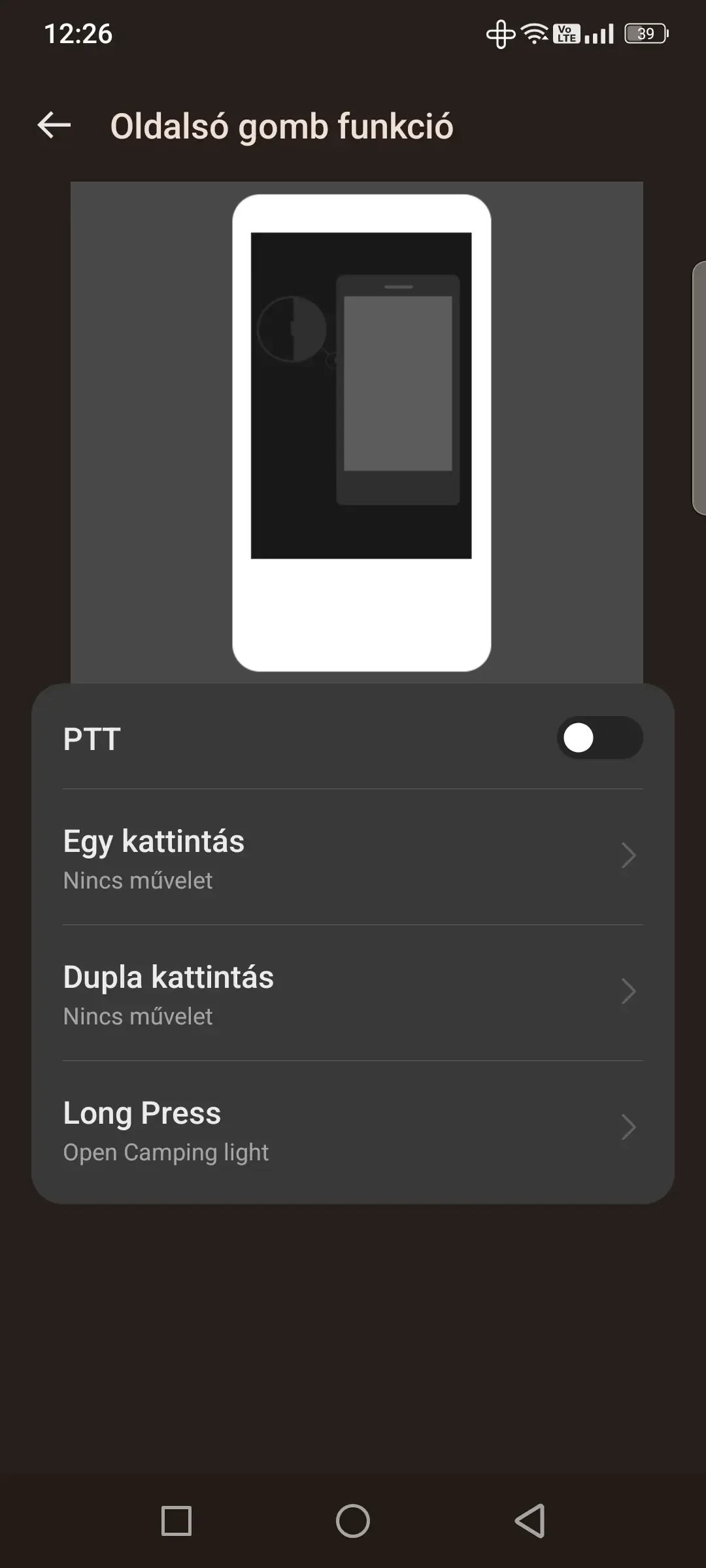Open Long Press action settings
The width and height of the screenshot is (706, 1568).
coord(353,1129)
